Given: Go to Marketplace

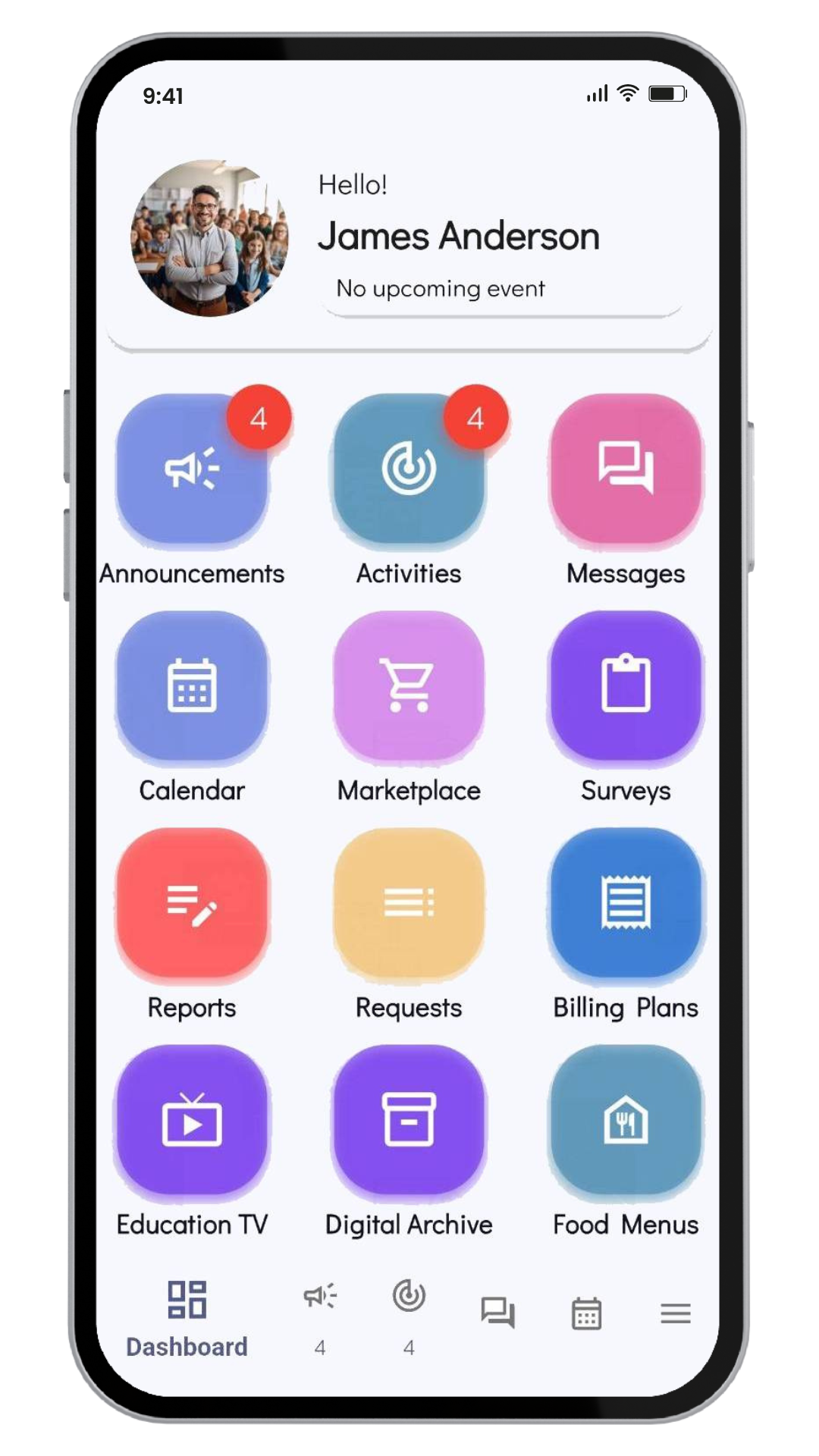Looking at the screenshot, I should click(409, 686).
